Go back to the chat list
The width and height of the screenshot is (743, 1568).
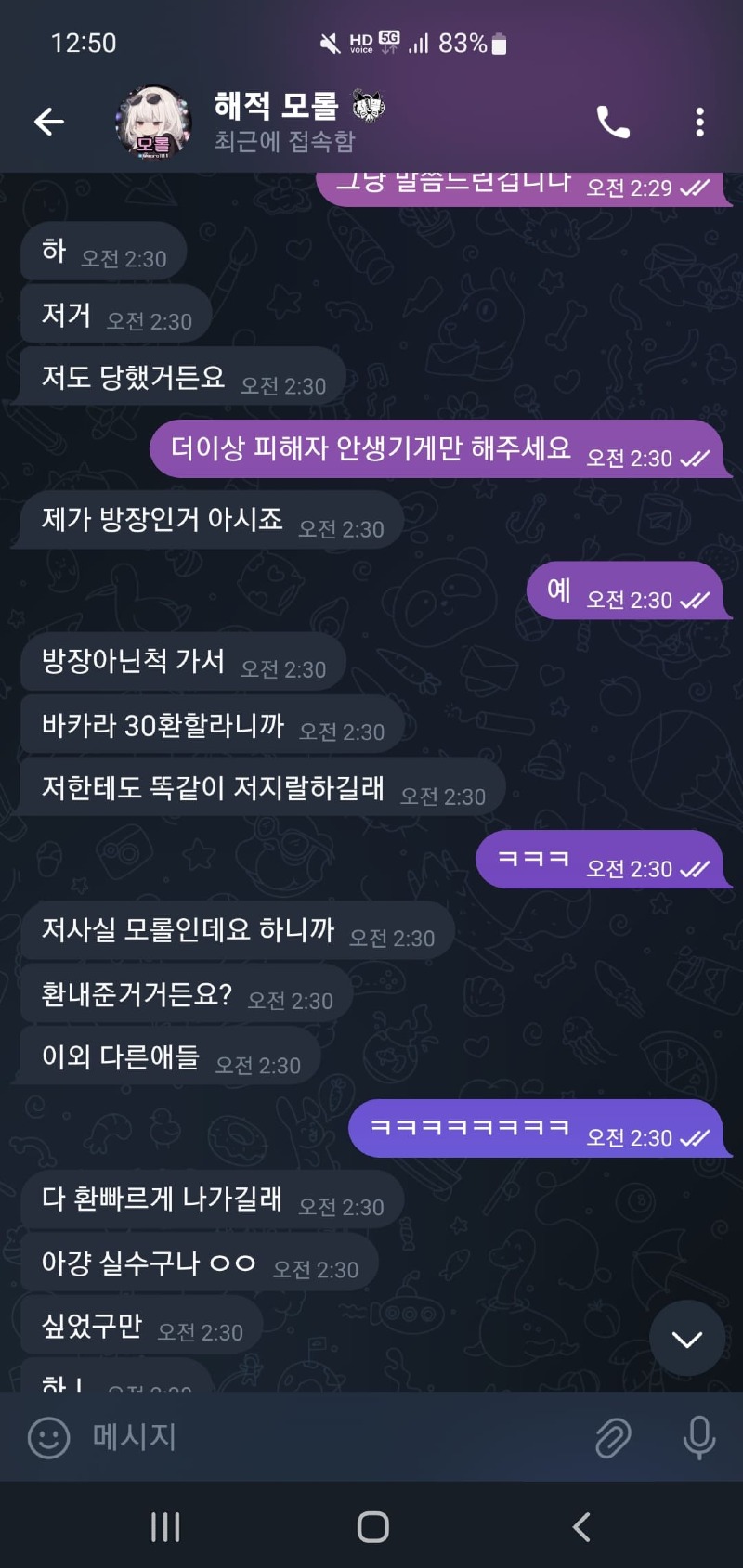tap(49, 122)
